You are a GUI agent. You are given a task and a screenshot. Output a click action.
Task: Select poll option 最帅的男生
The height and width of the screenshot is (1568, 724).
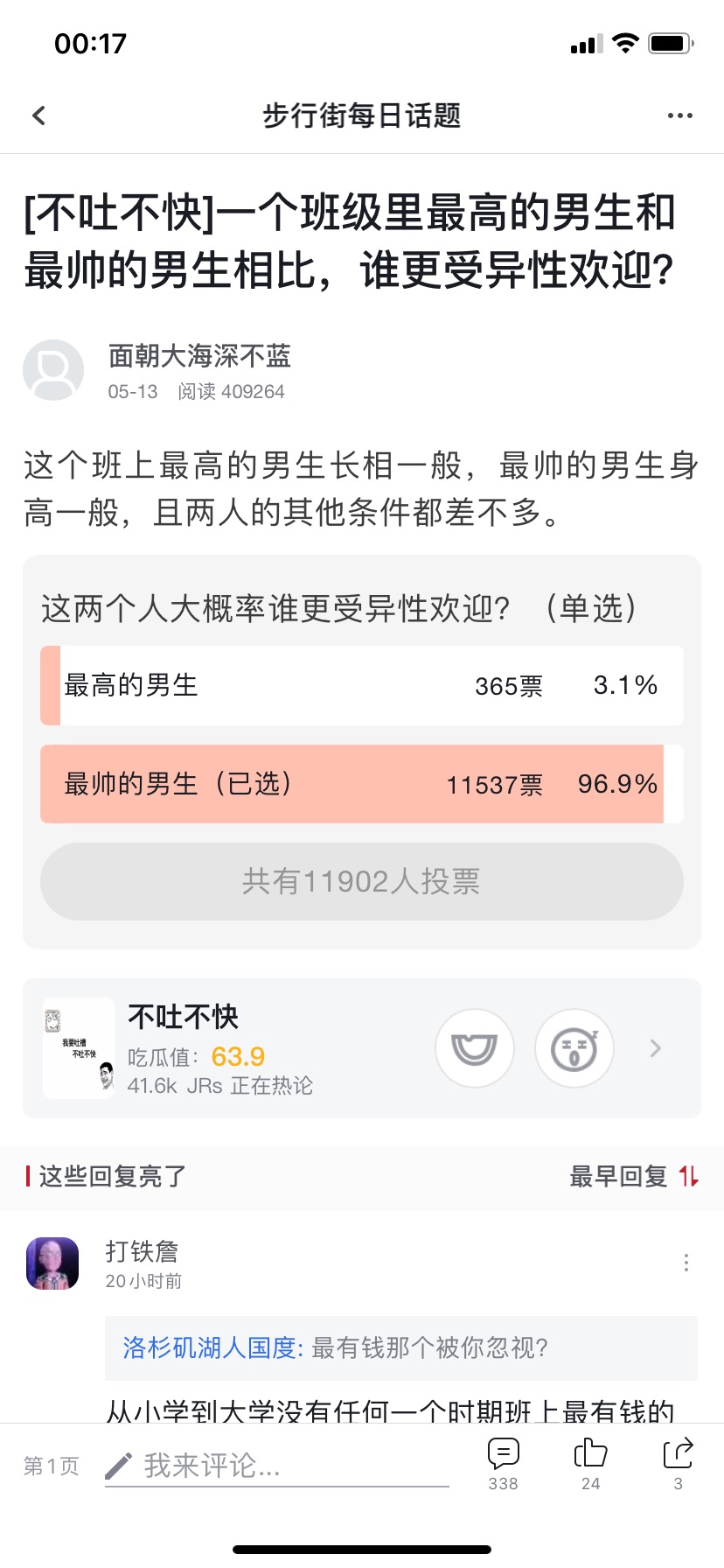(362, 784)
